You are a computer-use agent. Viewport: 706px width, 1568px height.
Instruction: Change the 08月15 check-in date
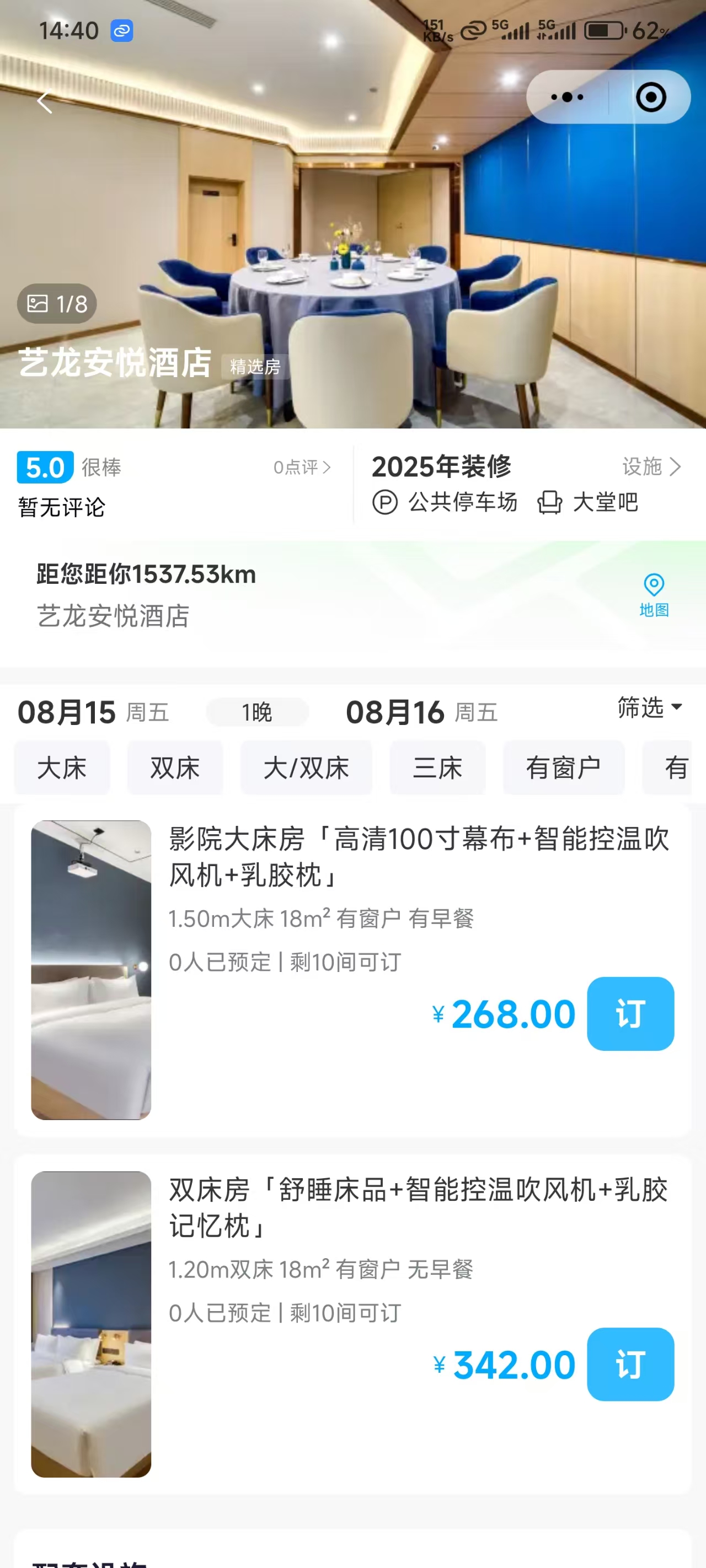(x=92, y=712)
